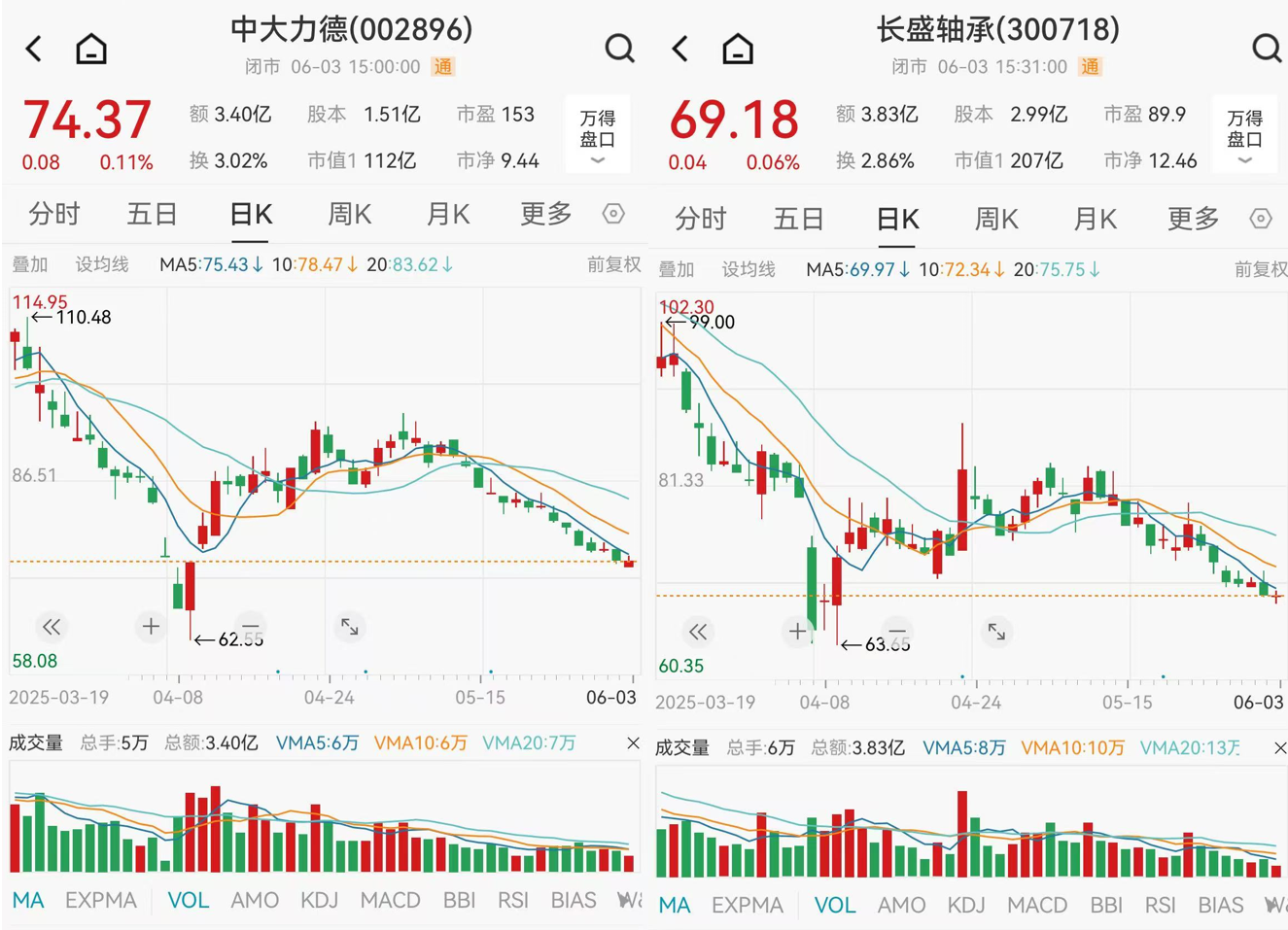Tap 设均线 on the 中大力德 chart
The height and width of the screenshot is (930, 1288).
(x=102, y=264)
